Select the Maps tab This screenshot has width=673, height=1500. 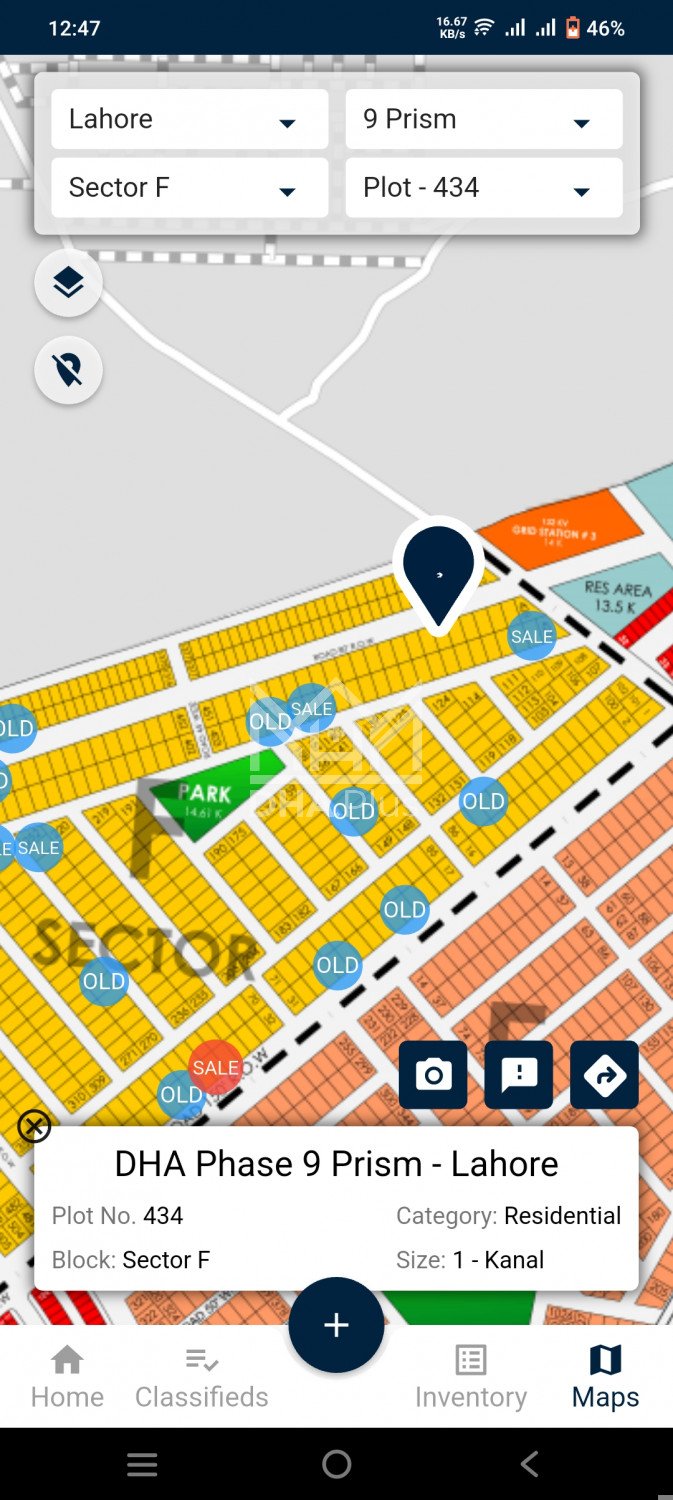(605, 1377)
